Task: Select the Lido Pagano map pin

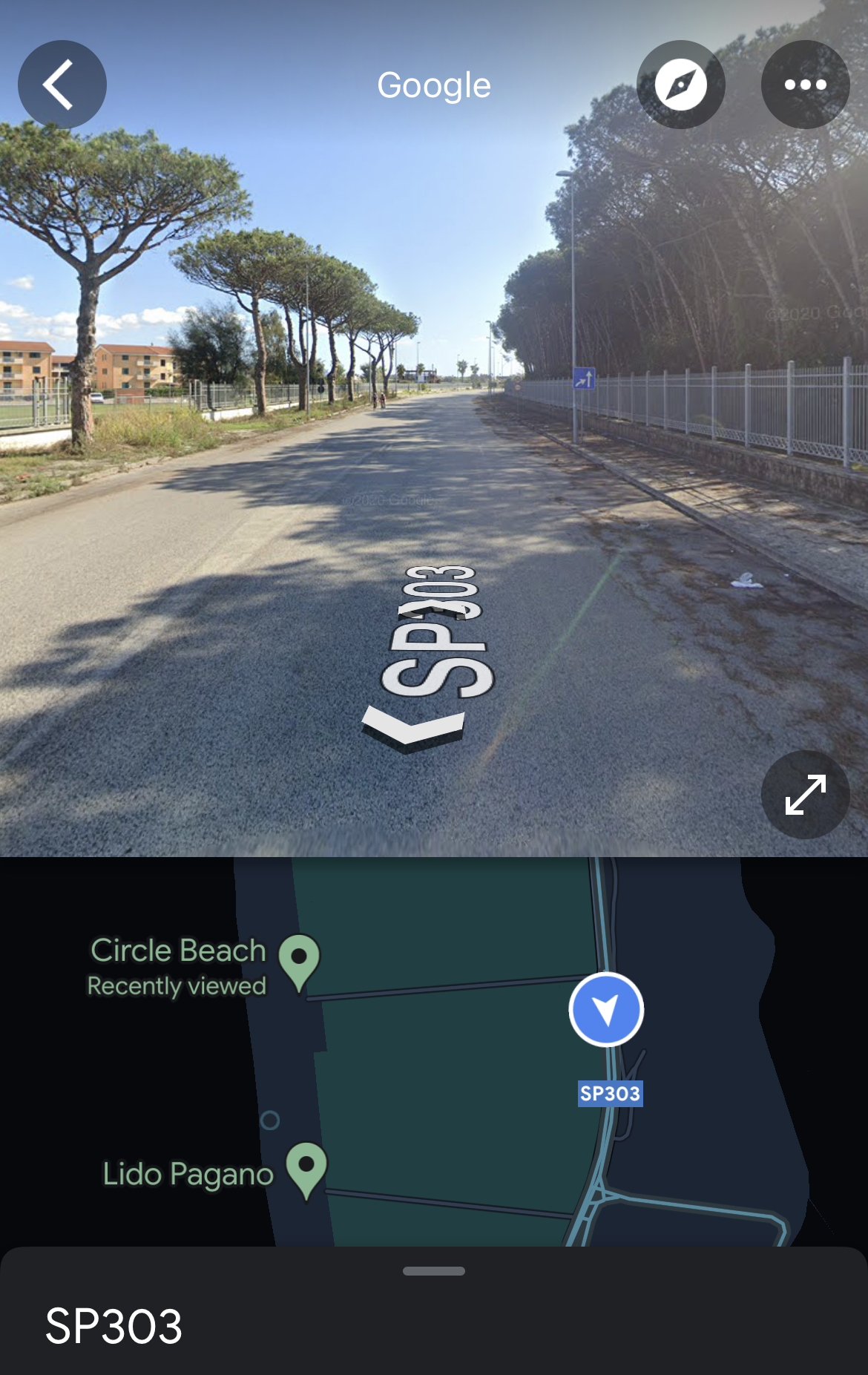Action: coord(306,1167)
